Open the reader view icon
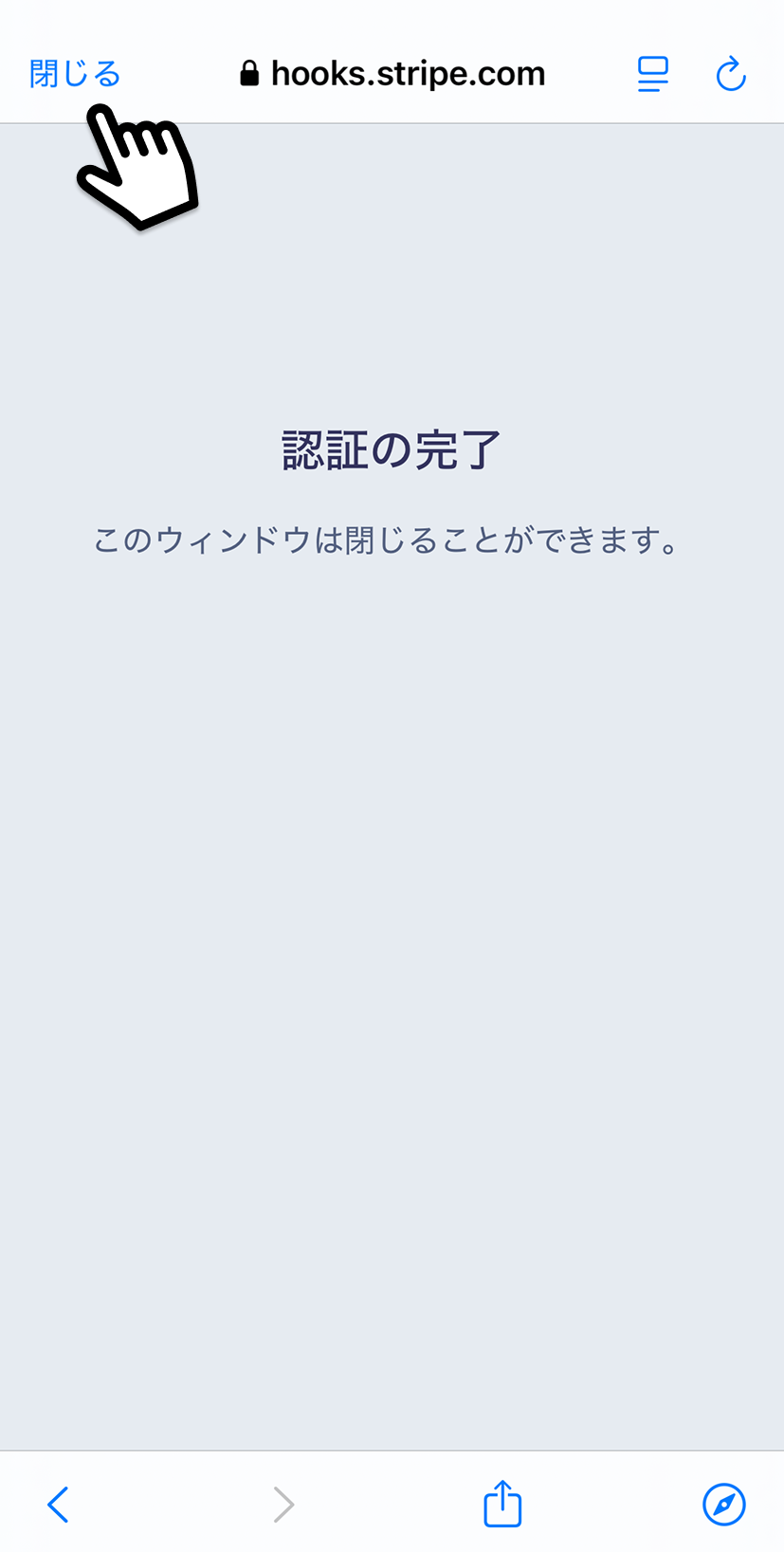 coord(652,74)
